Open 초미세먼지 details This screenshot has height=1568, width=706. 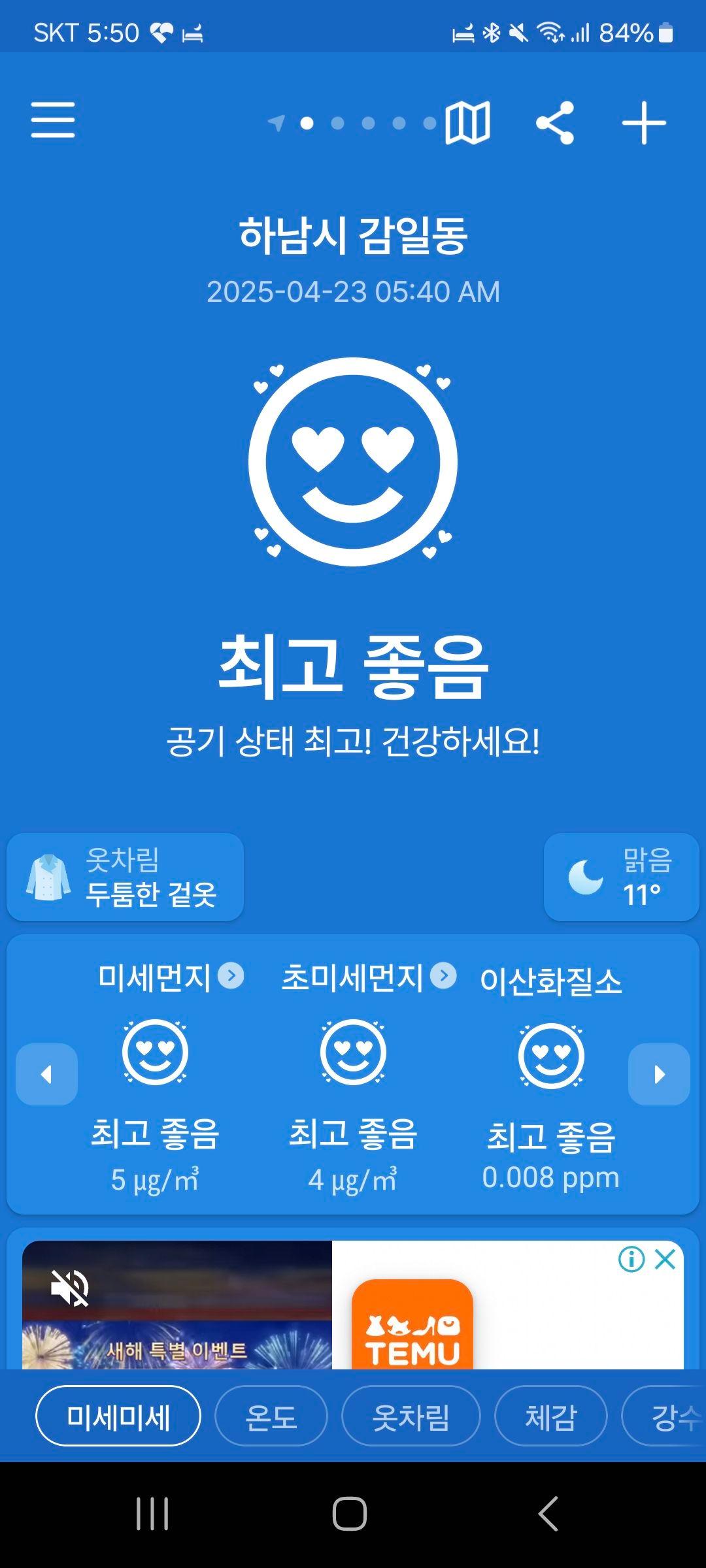368,977
